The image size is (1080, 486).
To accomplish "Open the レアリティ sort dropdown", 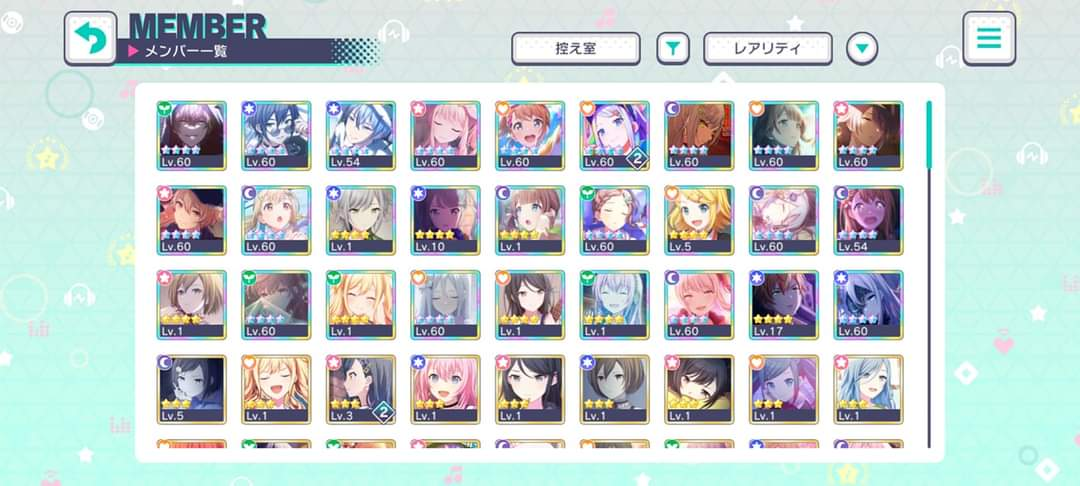I will point(767,48).
